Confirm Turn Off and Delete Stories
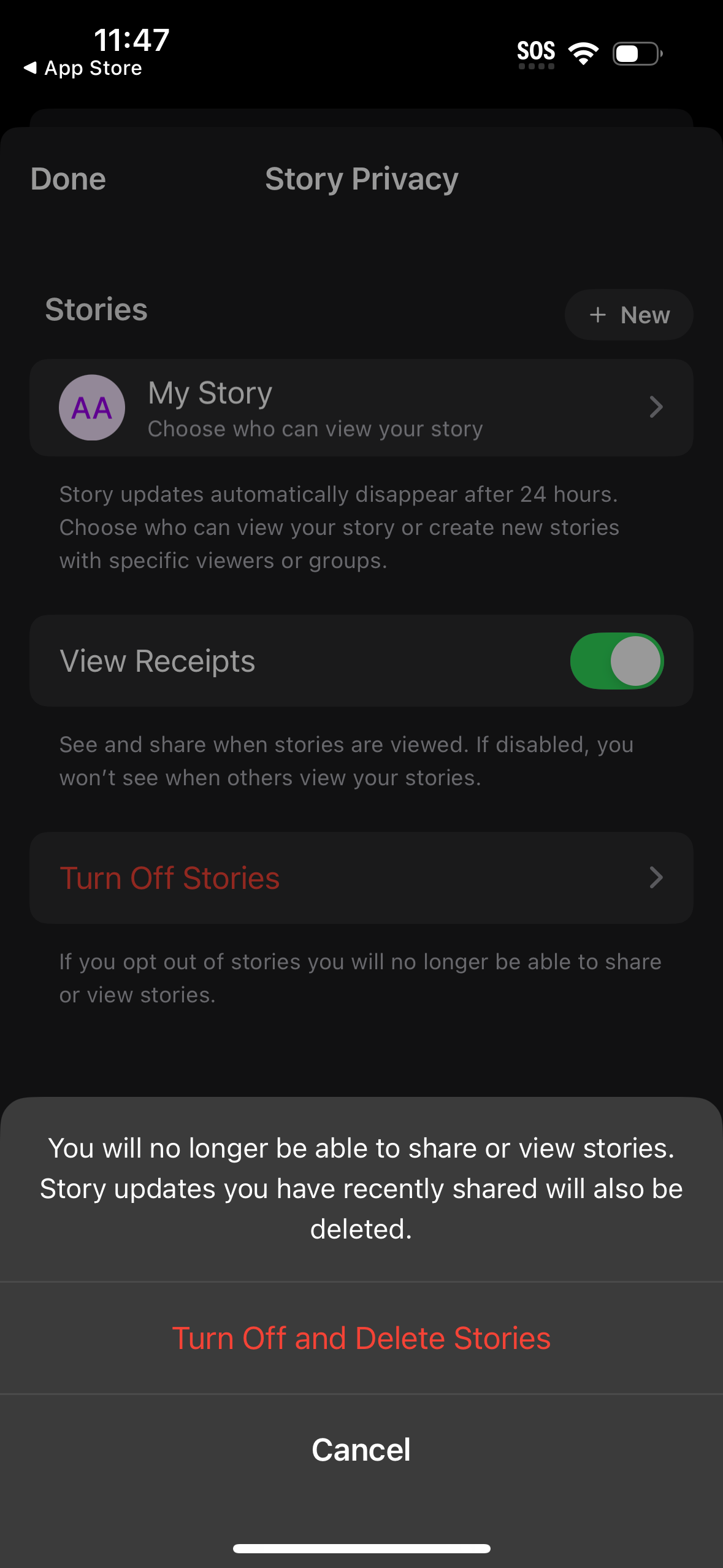723x1568 pixels. point(361,1338)
